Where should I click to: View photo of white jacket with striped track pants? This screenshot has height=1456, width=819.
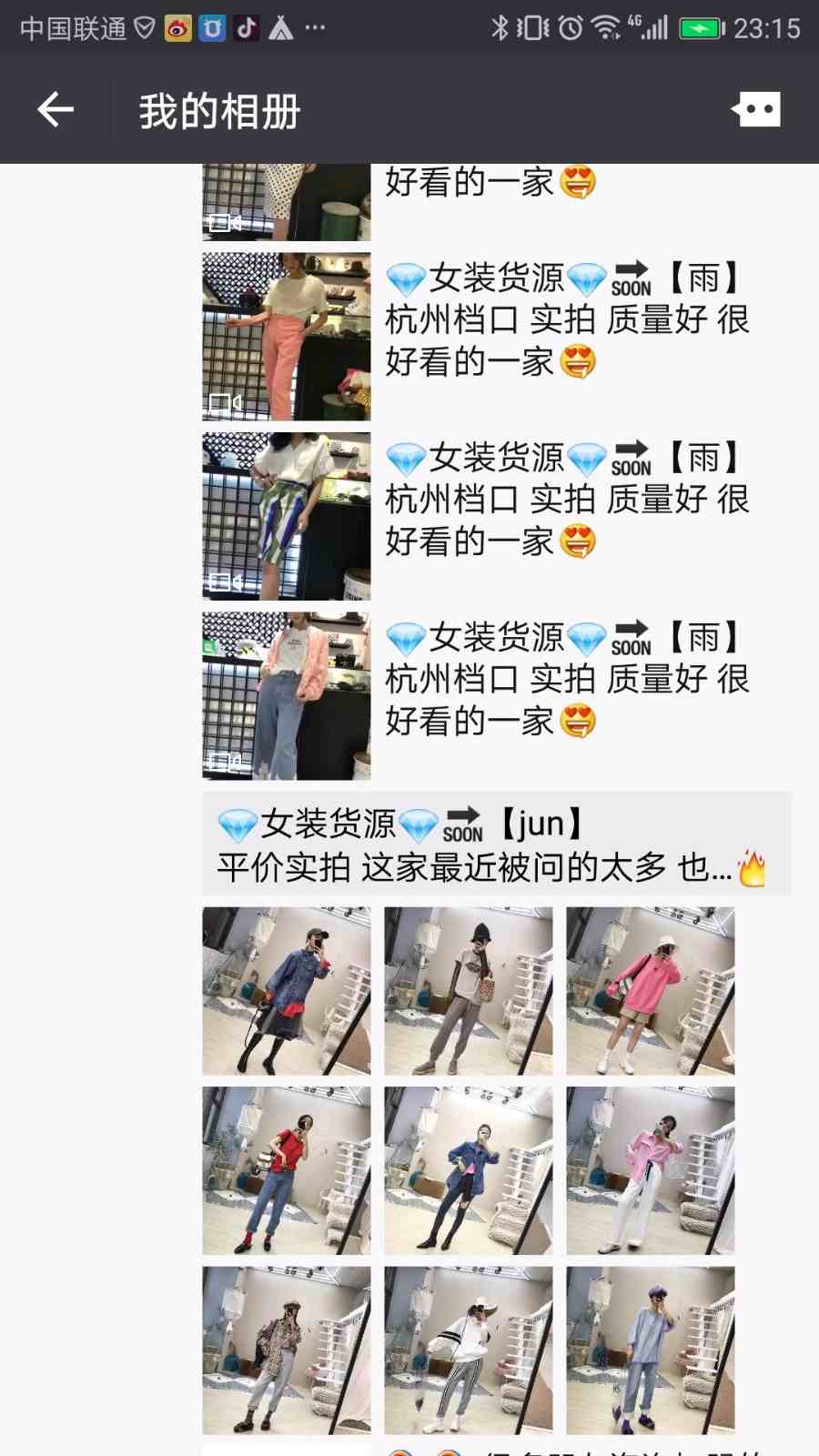pyautogui.click(x=468, y=1350)
